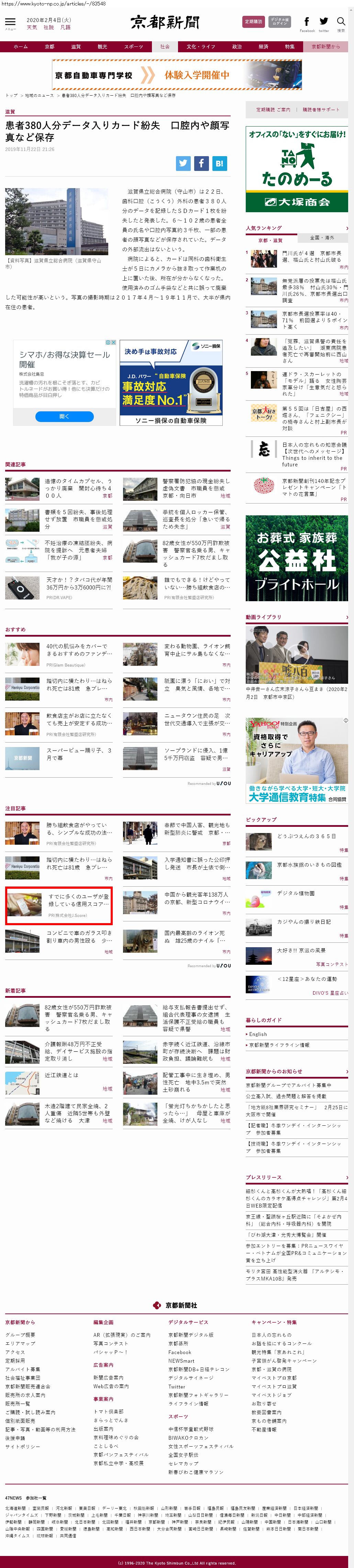
Task: Open the 地域のニュース breadcrumb link
Action: 39,95
